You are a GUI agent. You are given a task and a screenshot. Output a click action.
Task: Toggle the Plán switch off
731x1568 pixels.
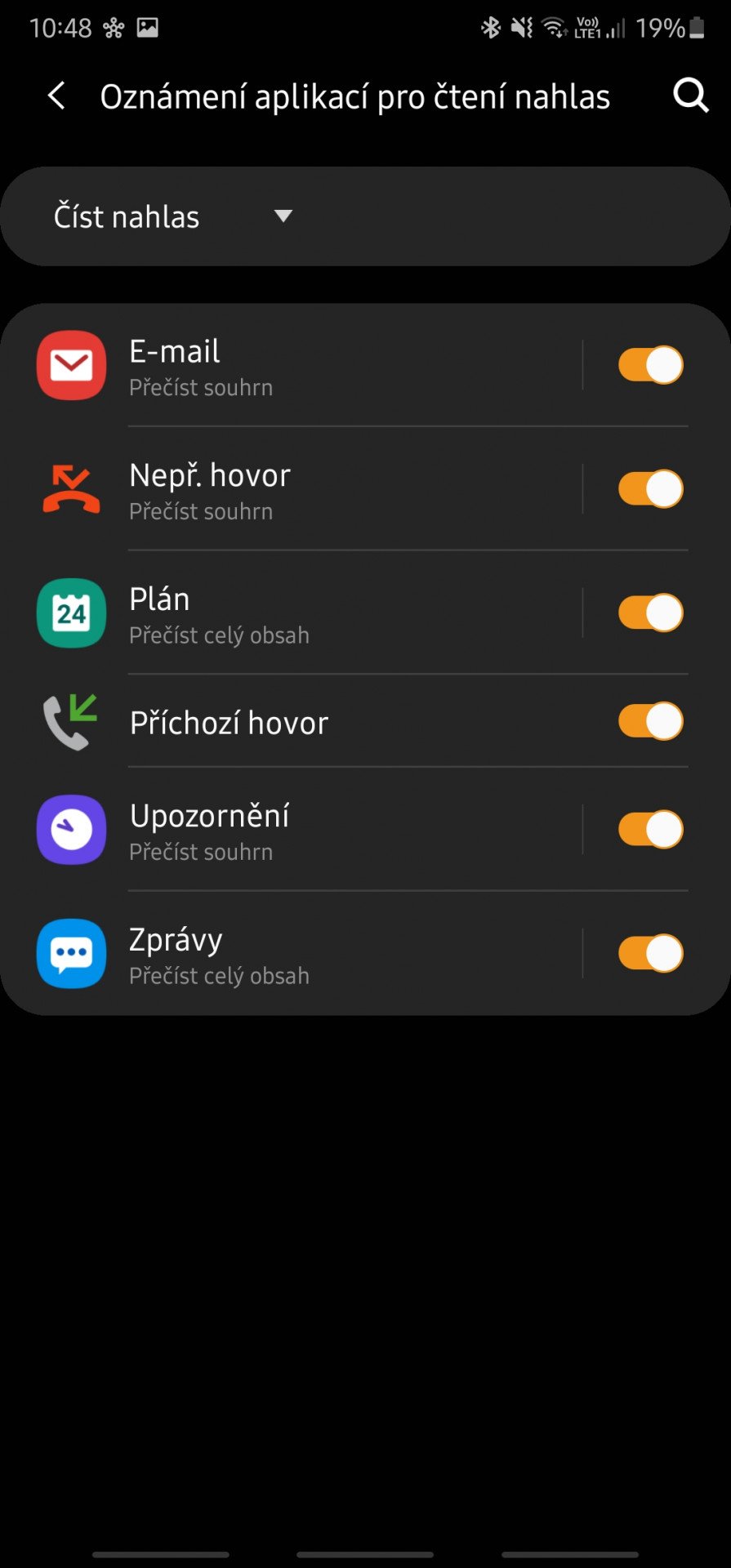tap(650, 613)
